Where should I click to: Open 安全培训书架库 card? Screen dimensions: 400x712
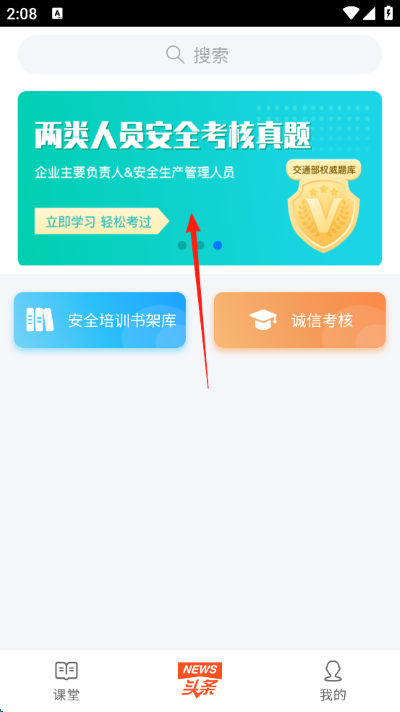coord(100,320)
